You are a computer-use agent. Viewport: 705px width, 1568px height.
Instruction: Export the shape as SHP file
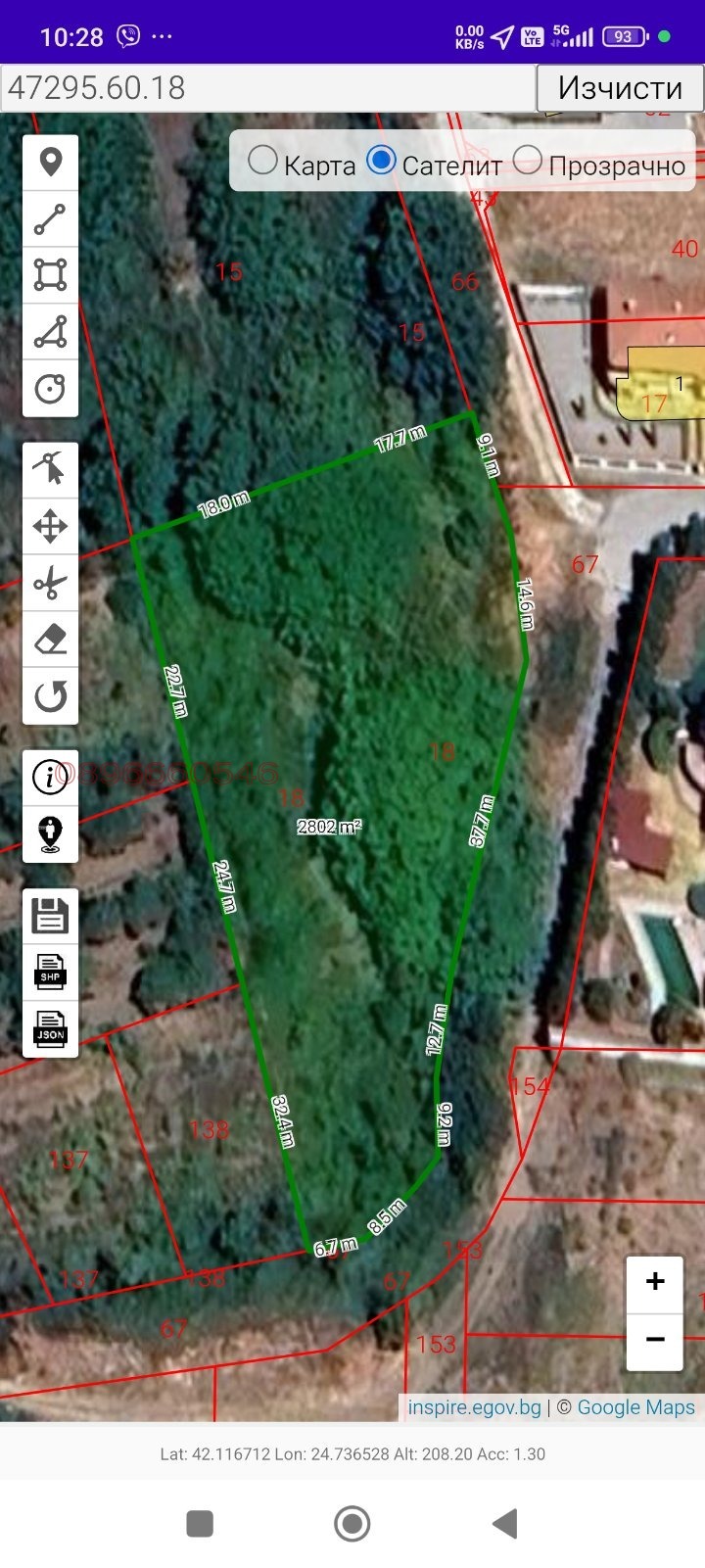(51, 973)
